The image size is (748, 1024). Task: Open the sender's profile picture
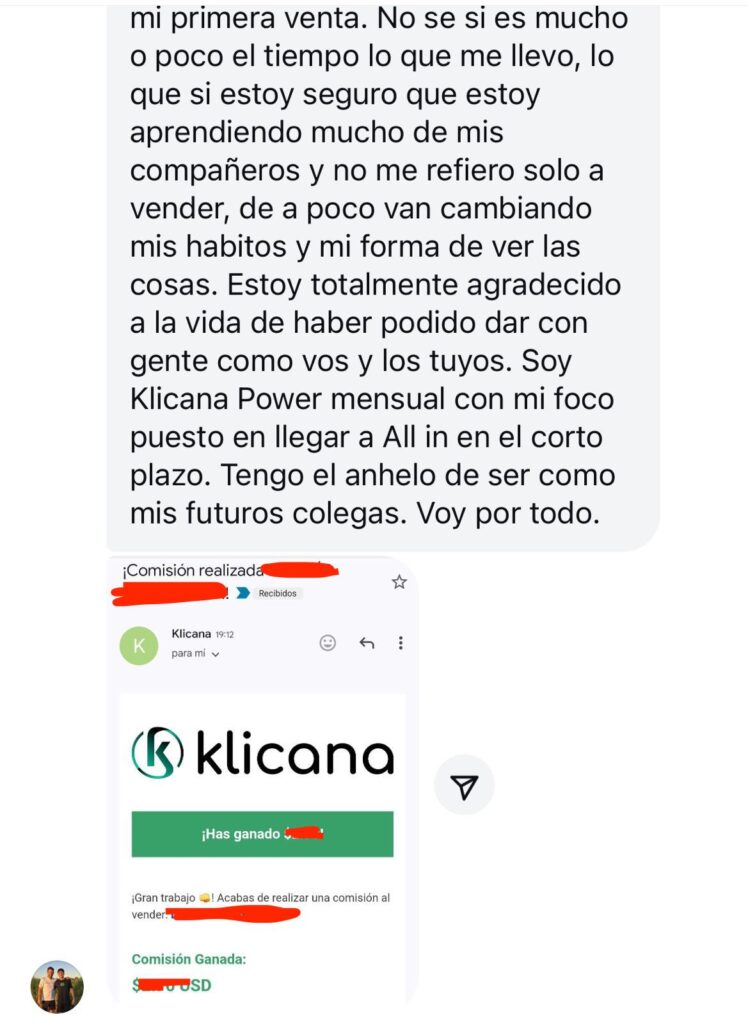(x=57, y=986)
